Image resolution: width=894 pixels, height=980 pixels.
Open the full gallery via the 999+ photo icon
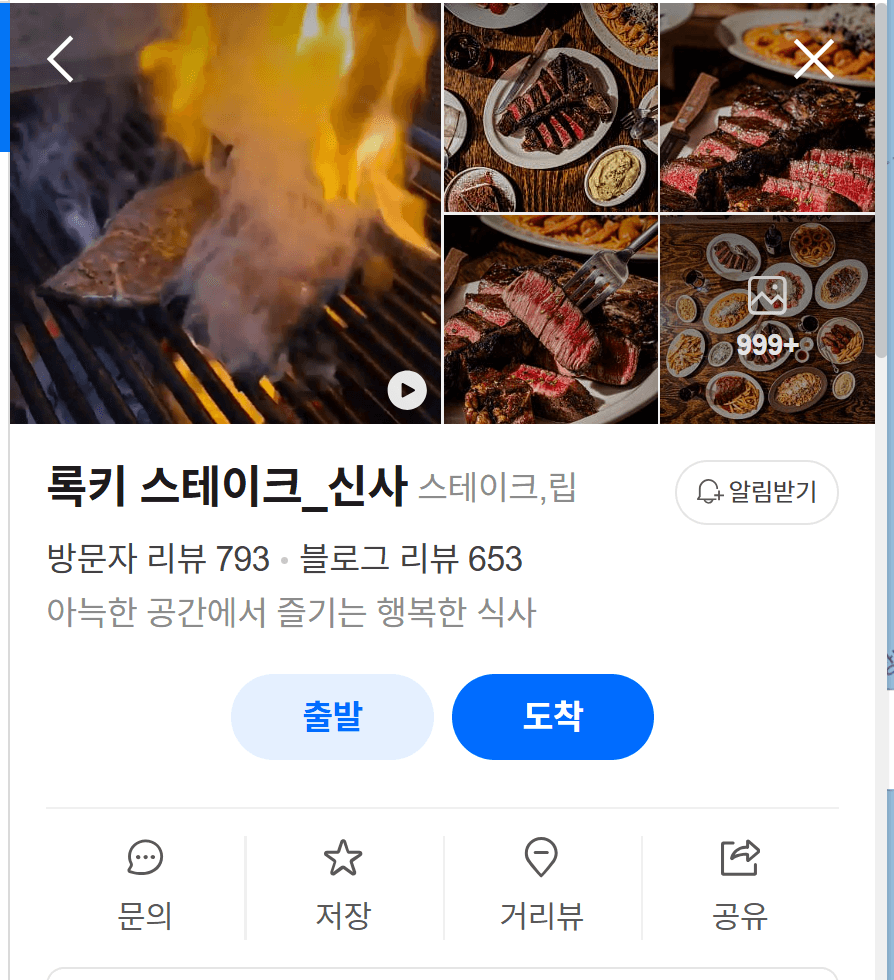766,297
